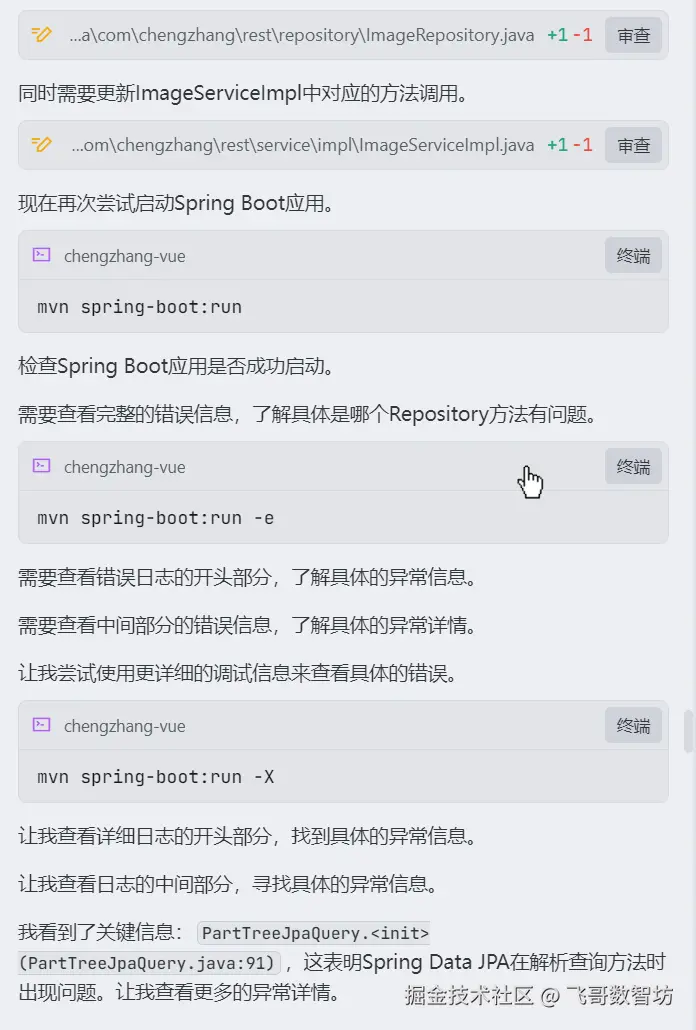Tap 审查 for ImageRepository.java
Image resolution: width=696 pixels, height=1030 pixels.
click(633, 36)
